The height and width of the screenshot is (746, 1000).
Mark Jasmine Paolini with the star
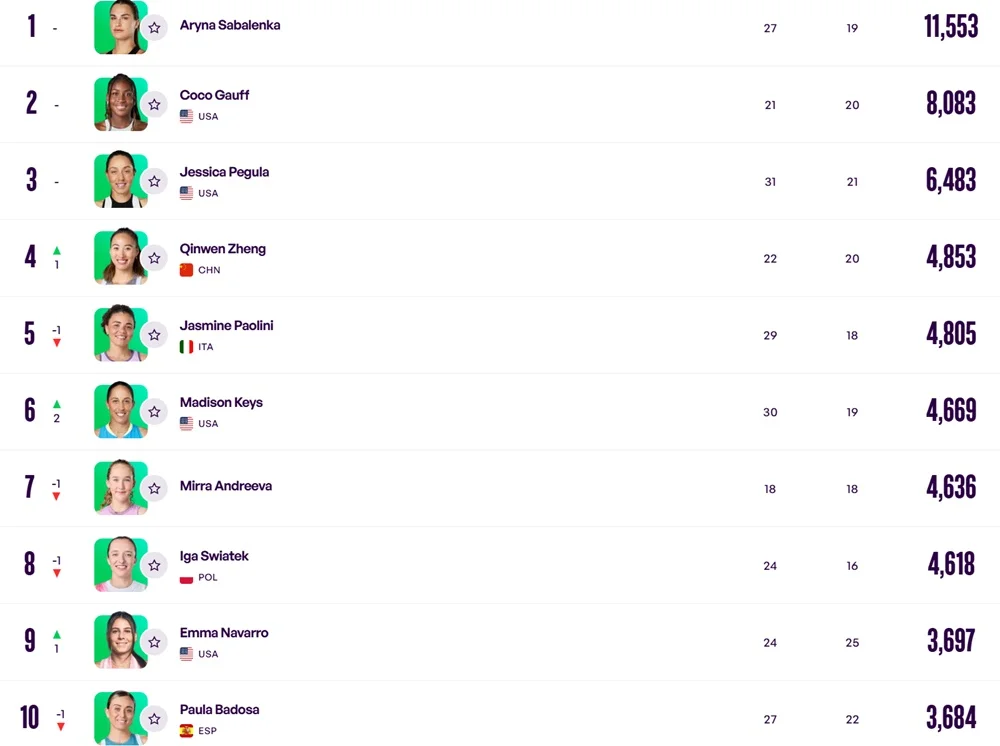click(x=154, y=335)
